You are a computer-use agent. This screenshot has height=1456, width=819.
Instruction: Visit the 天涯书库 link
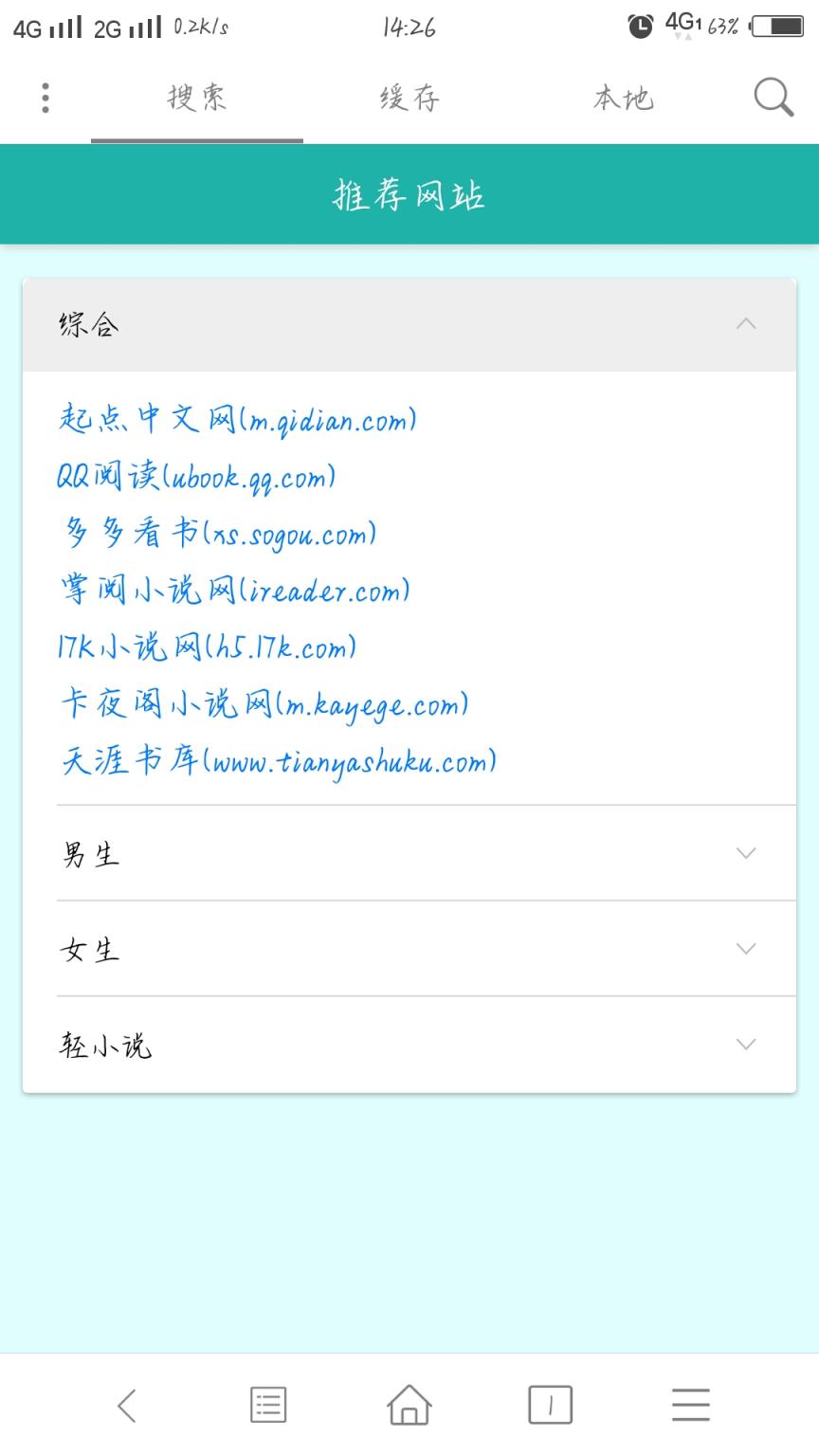275,760
